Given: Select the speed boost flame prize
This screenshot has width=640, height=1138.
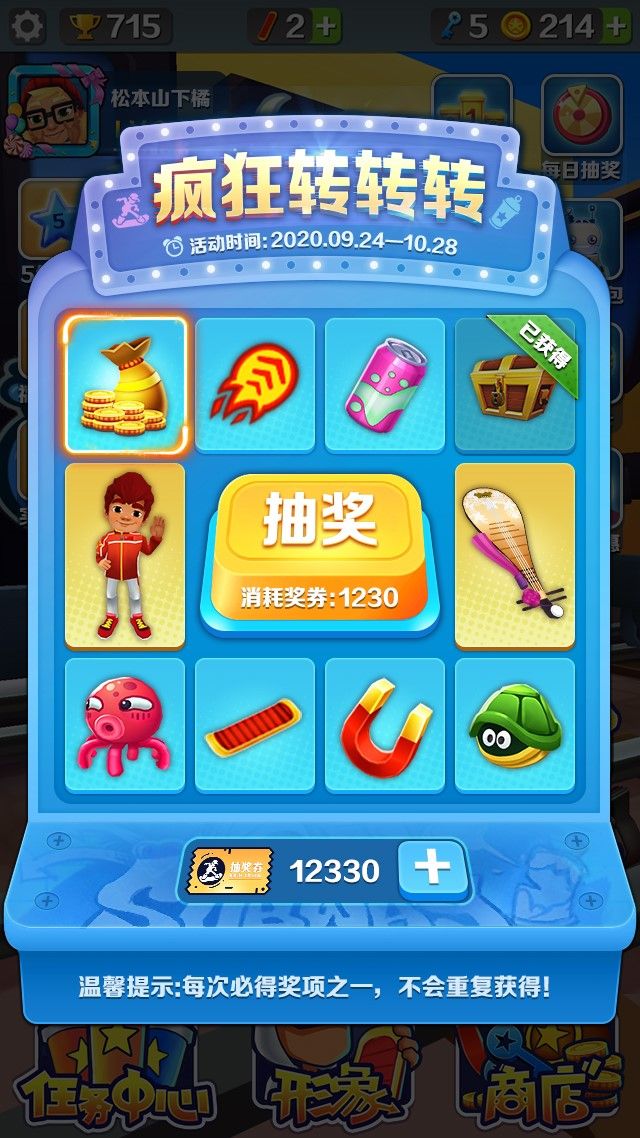Looking at the screenshot, I should pos(254,384).
